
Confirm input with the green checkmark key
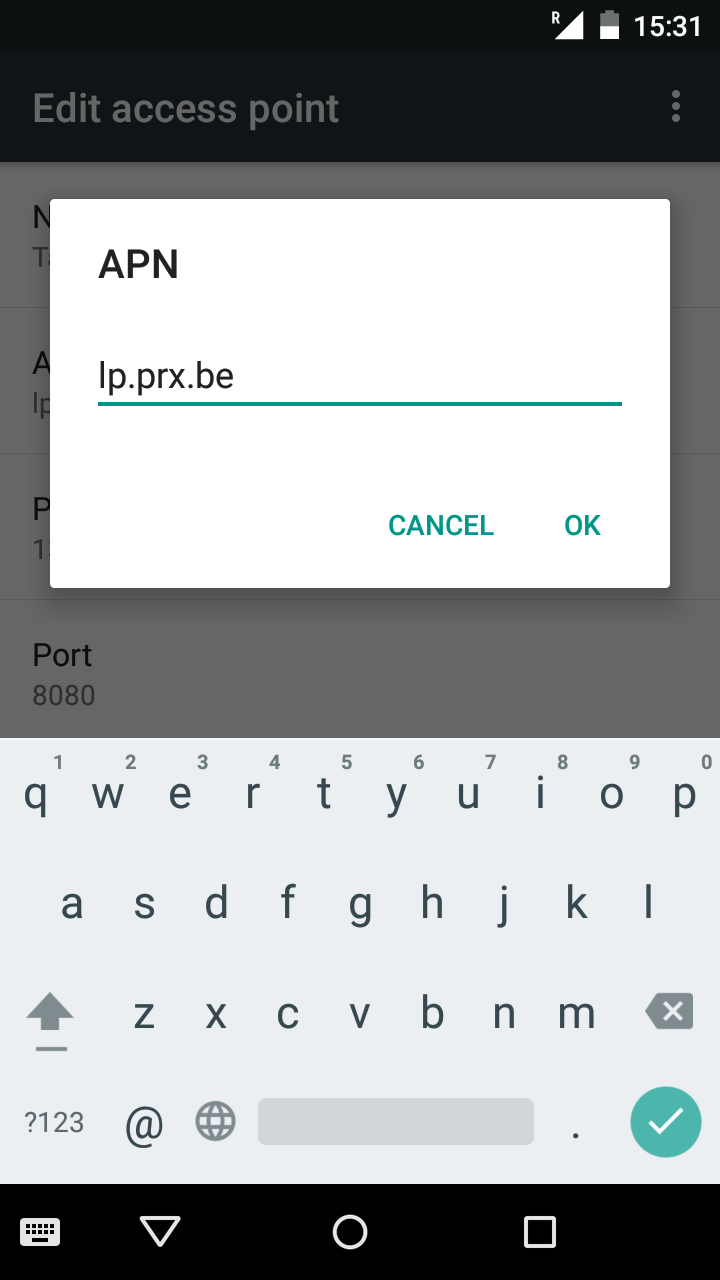tap(666, 1122)
